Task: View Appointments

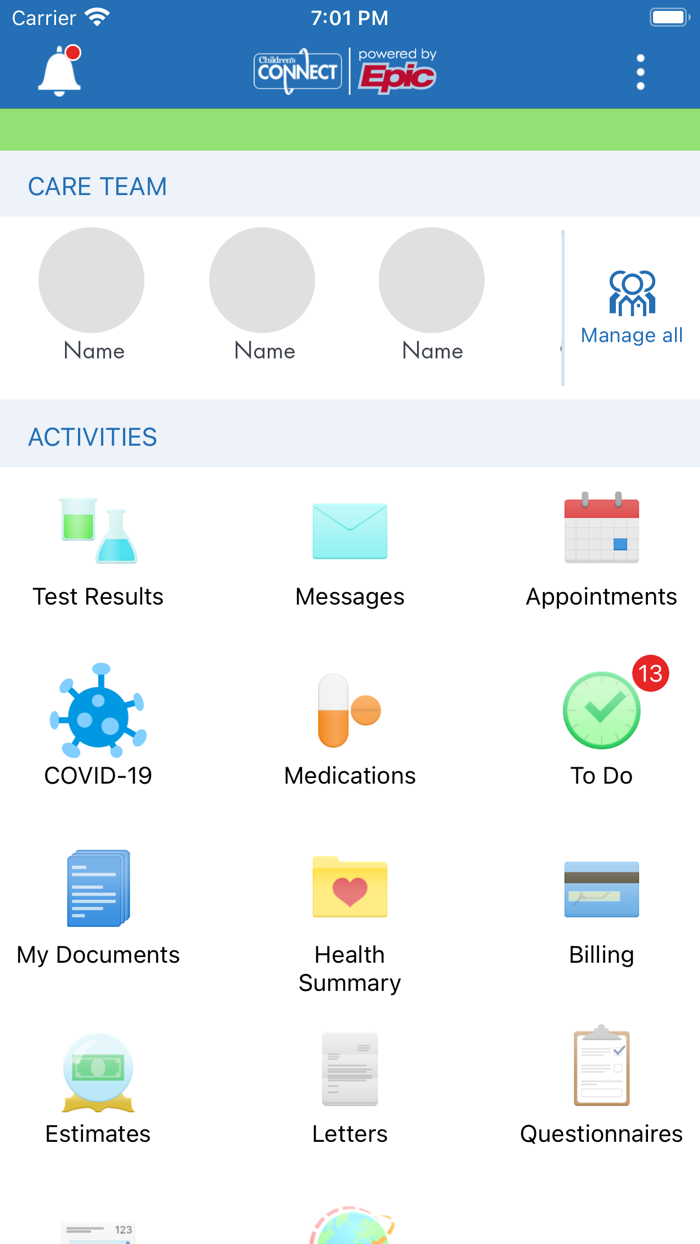Action: [601, 552]
